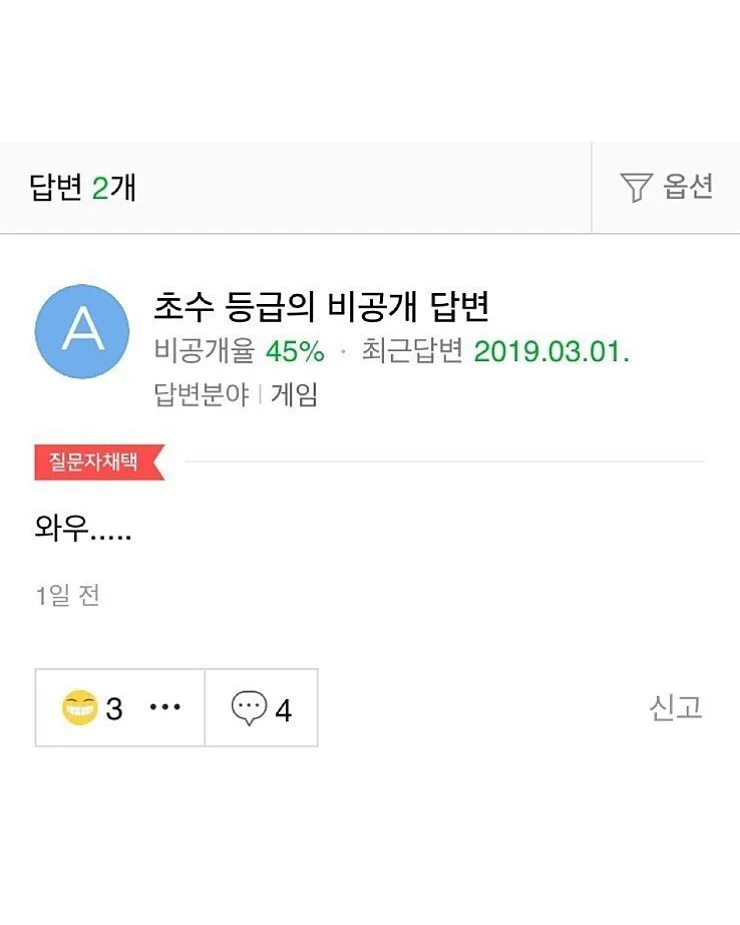The image size is (740, 925).
Task: Open the profile avatar of the private answerer
Action: tap(82, 331)
